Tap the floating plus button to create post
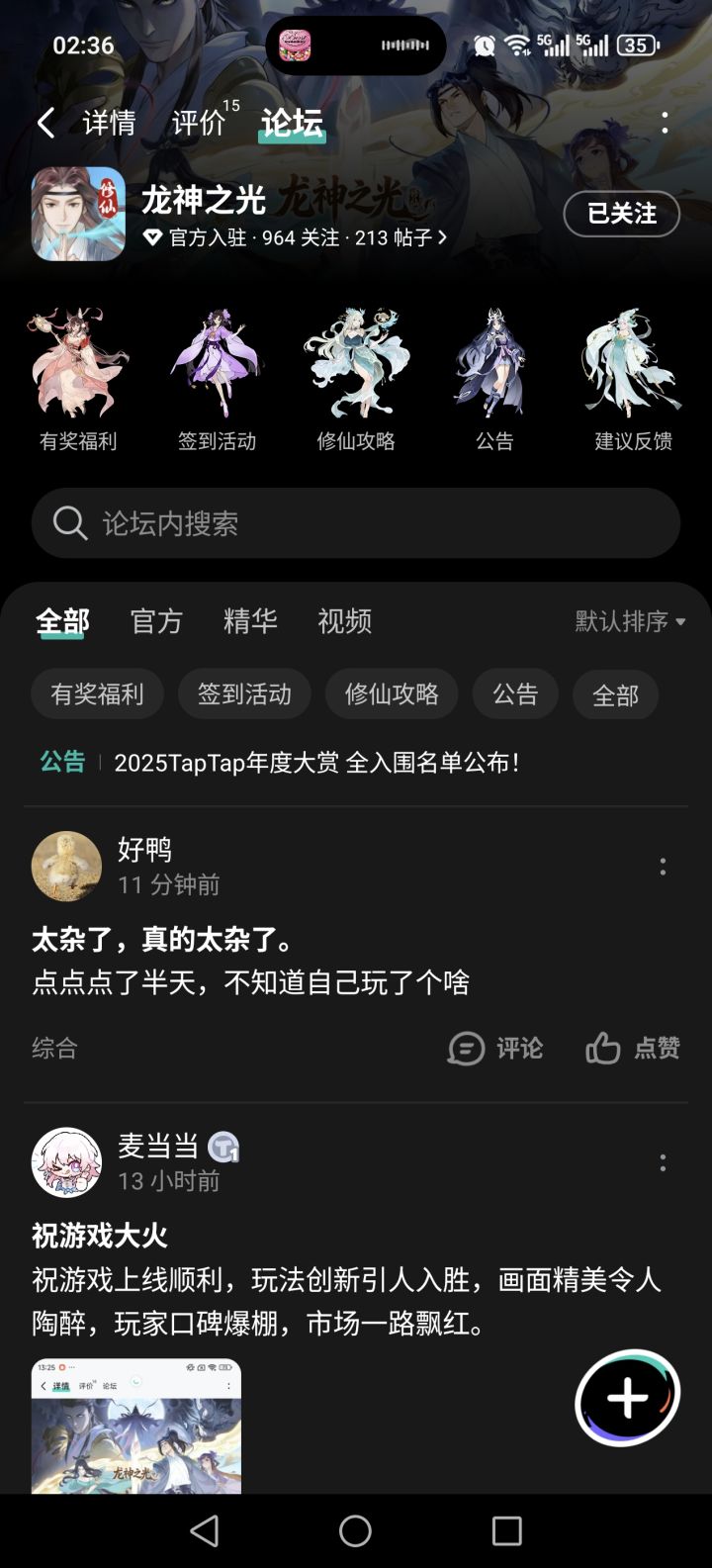Screen dimensions: 712x1568 pos(626,1398)
